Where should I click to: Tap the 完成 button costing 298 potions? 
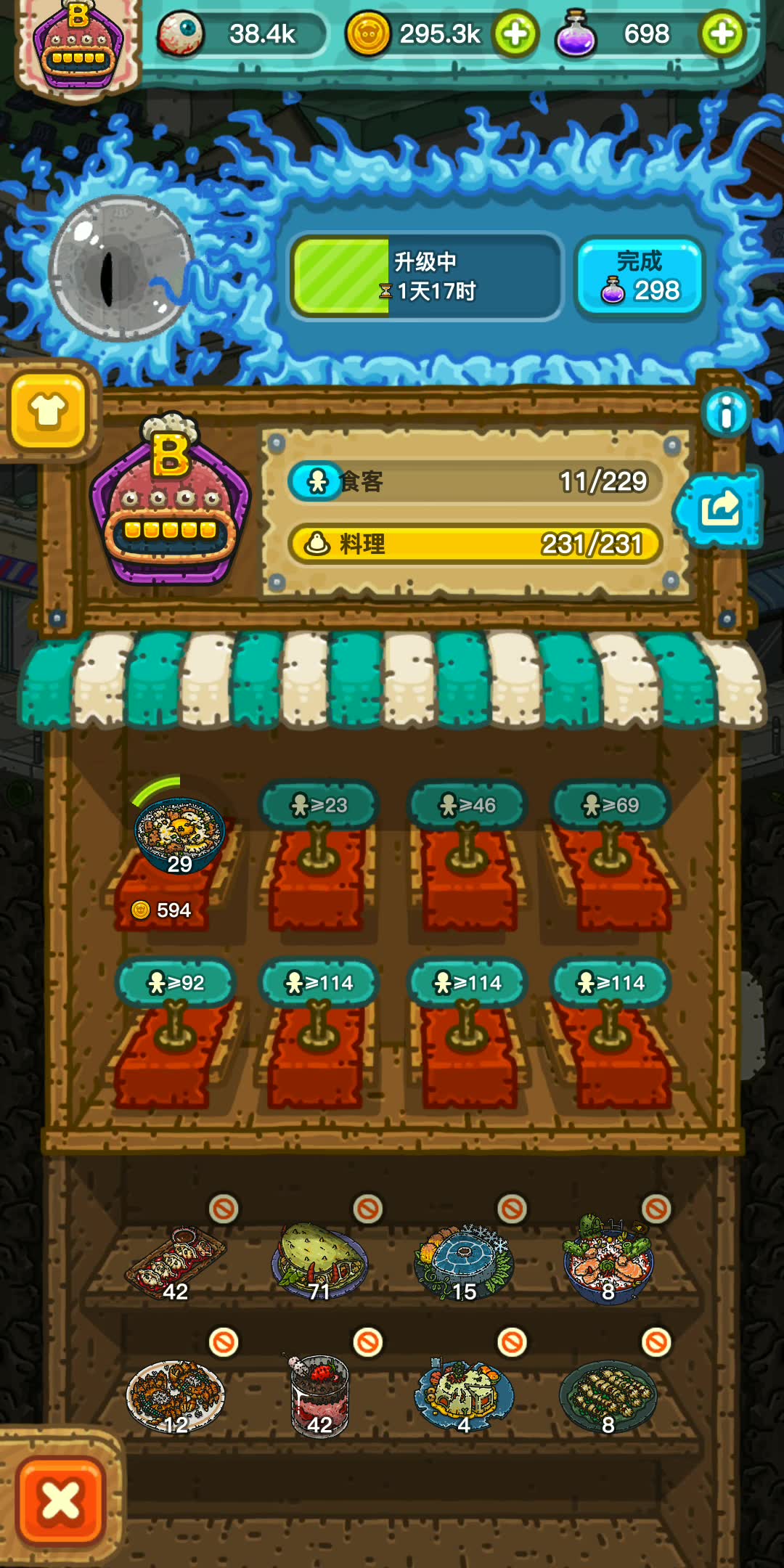point(640,277)
